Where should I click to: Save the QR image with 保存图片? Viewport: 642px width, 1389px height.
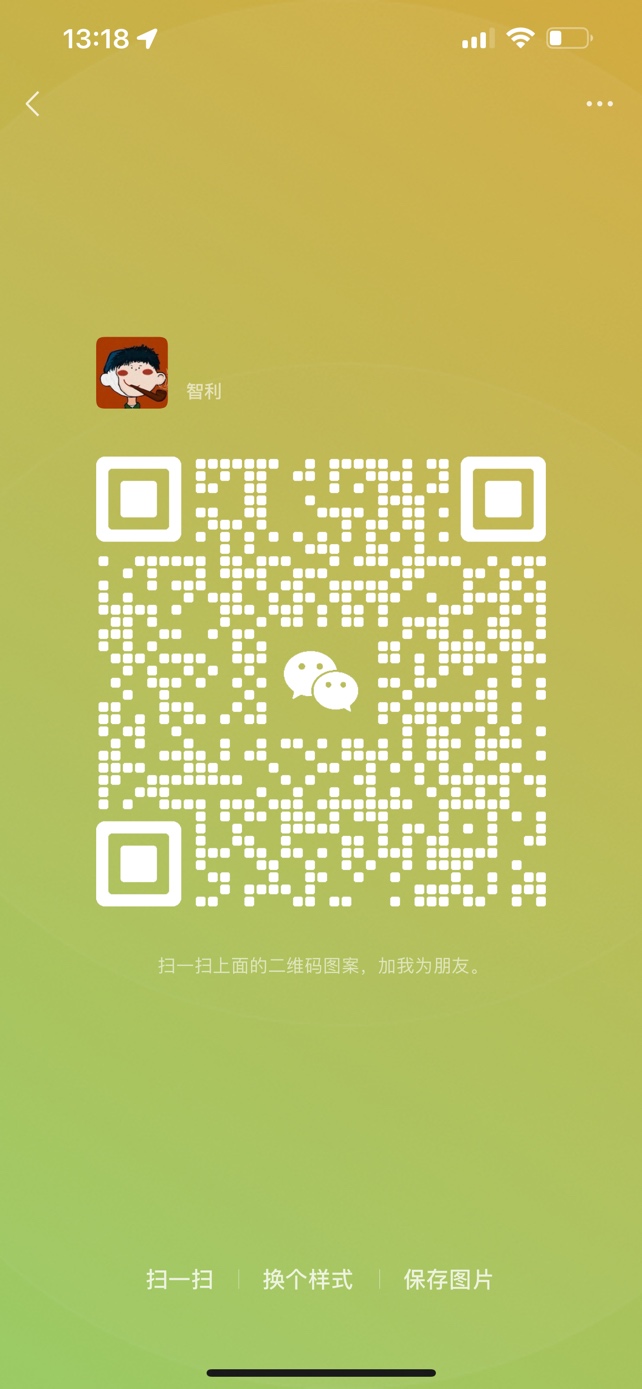pos(448,1279)
